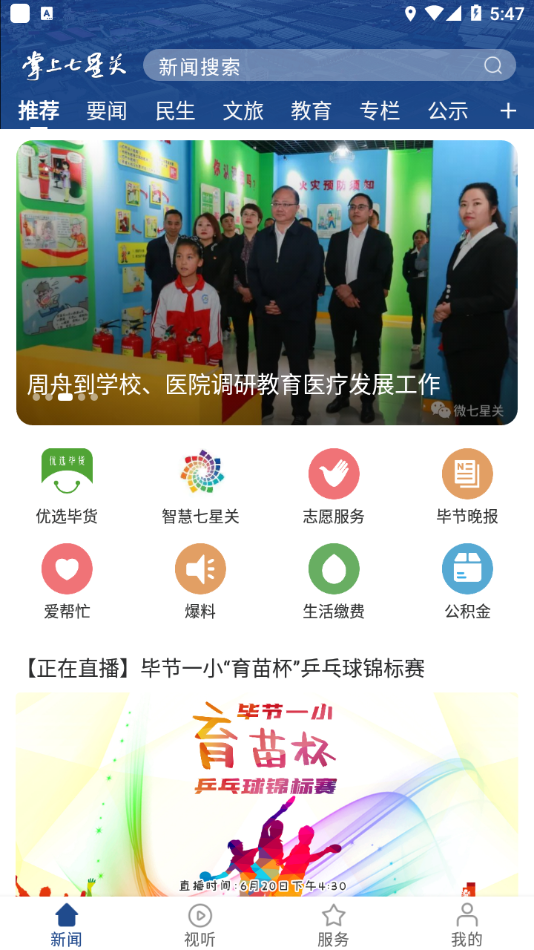Go to the 教育 tab
Screen dimensions: 534x950
[x=311, y=111]
